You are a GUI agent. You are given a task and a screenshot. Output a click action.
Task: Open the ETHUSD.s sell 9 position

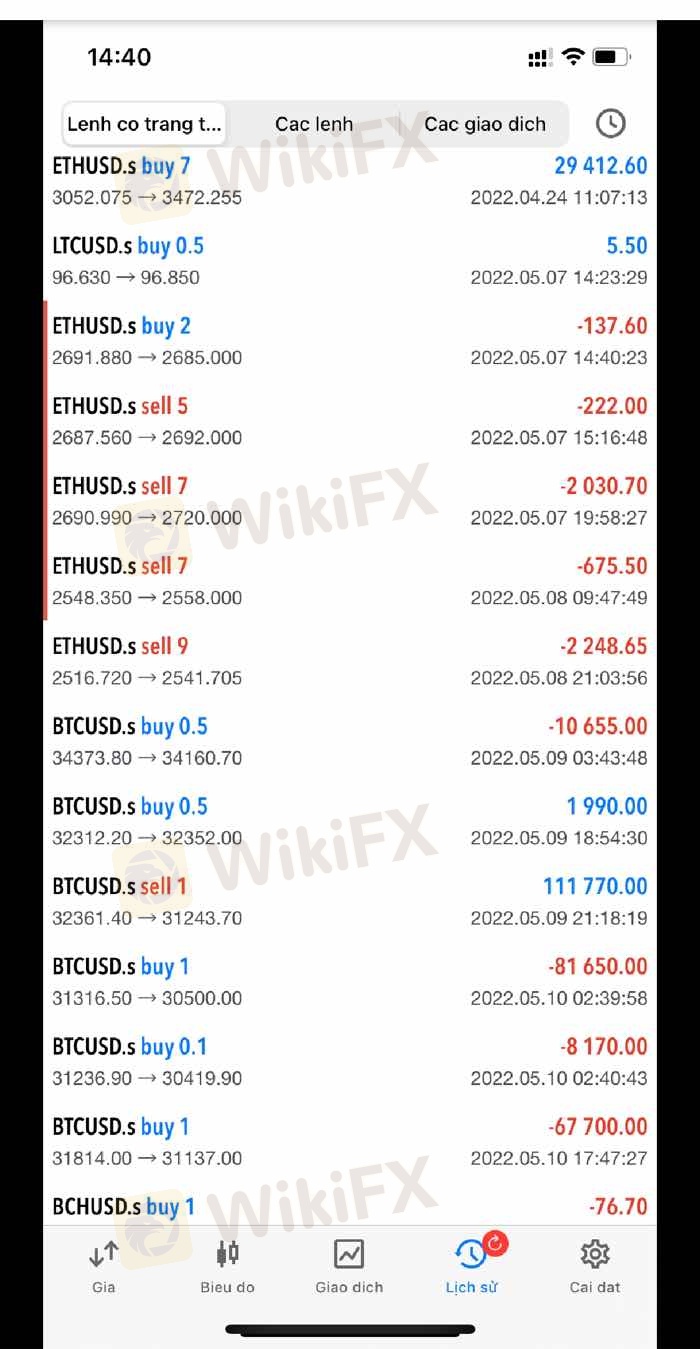click(x=349, y=661)
